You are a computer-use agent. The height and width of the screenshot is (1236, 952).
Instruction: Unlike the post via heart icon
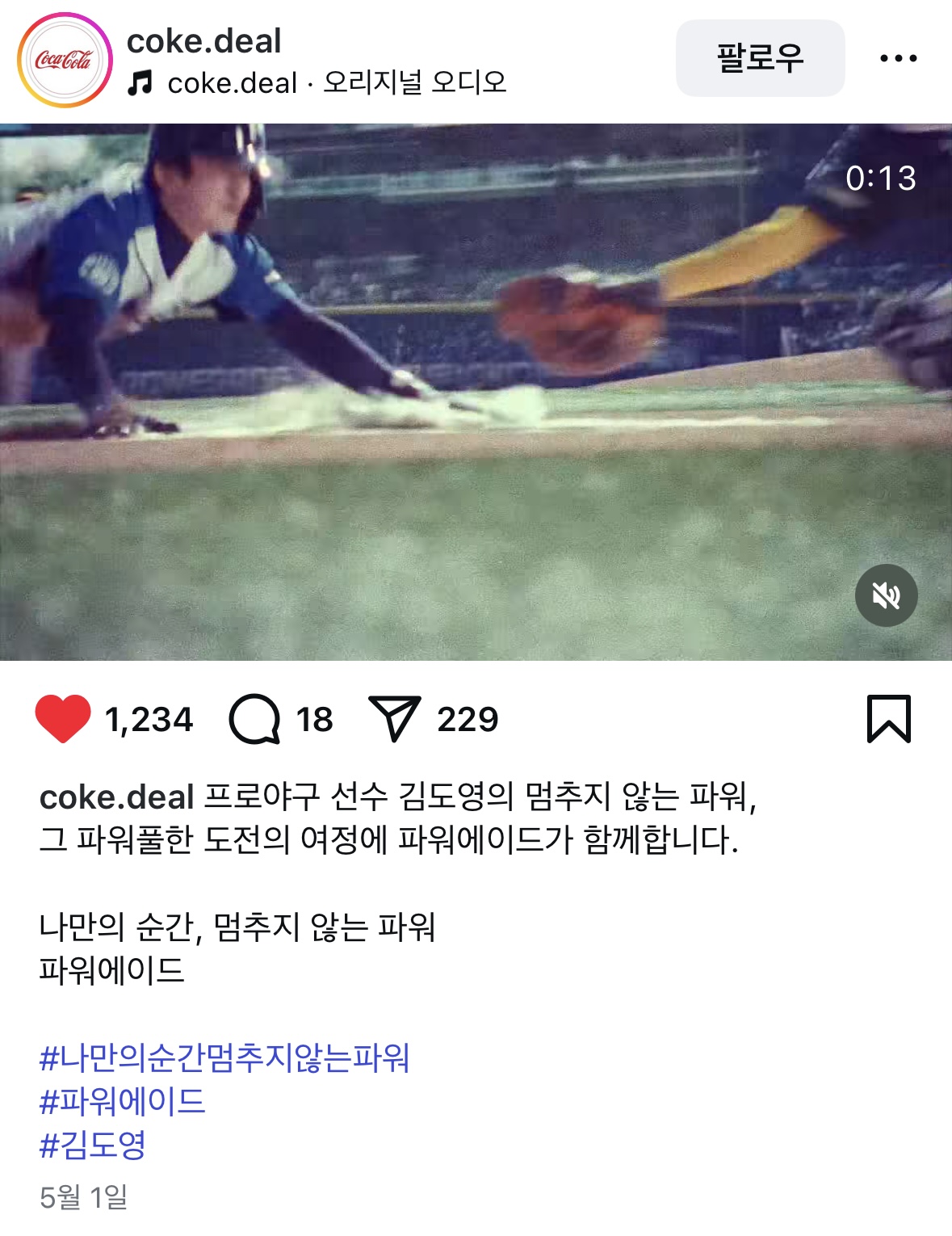[x=63, y=719]
